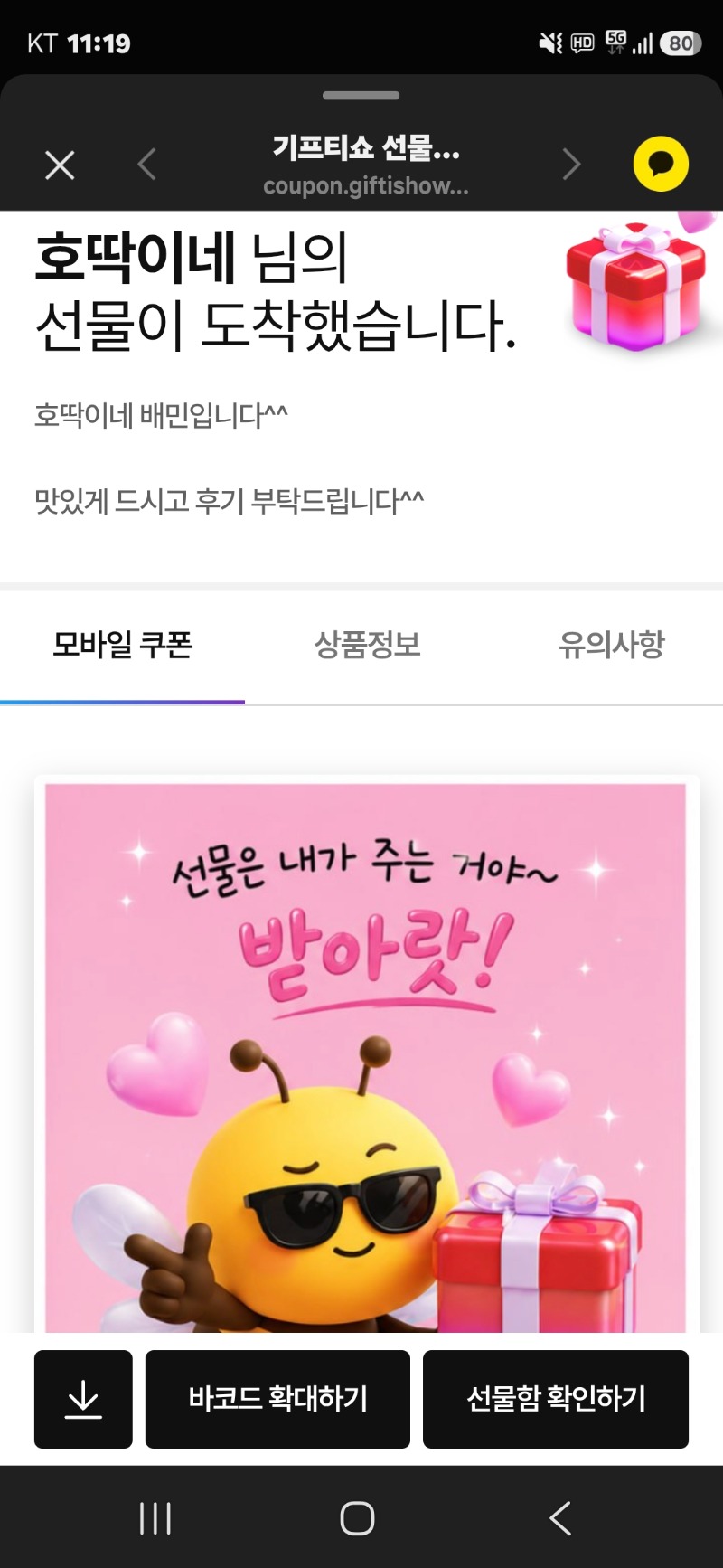Go to the previous web page
Image resolution: width=723 pixels, height=1568 pixels.
click(146, 165)
